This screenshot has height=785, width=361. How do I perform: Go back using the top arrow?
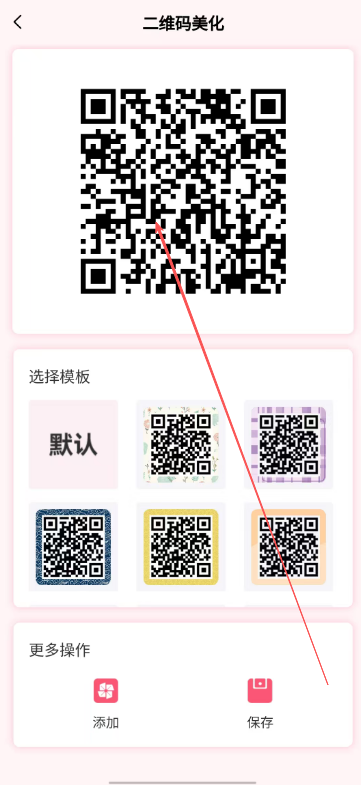pos(18,23)
